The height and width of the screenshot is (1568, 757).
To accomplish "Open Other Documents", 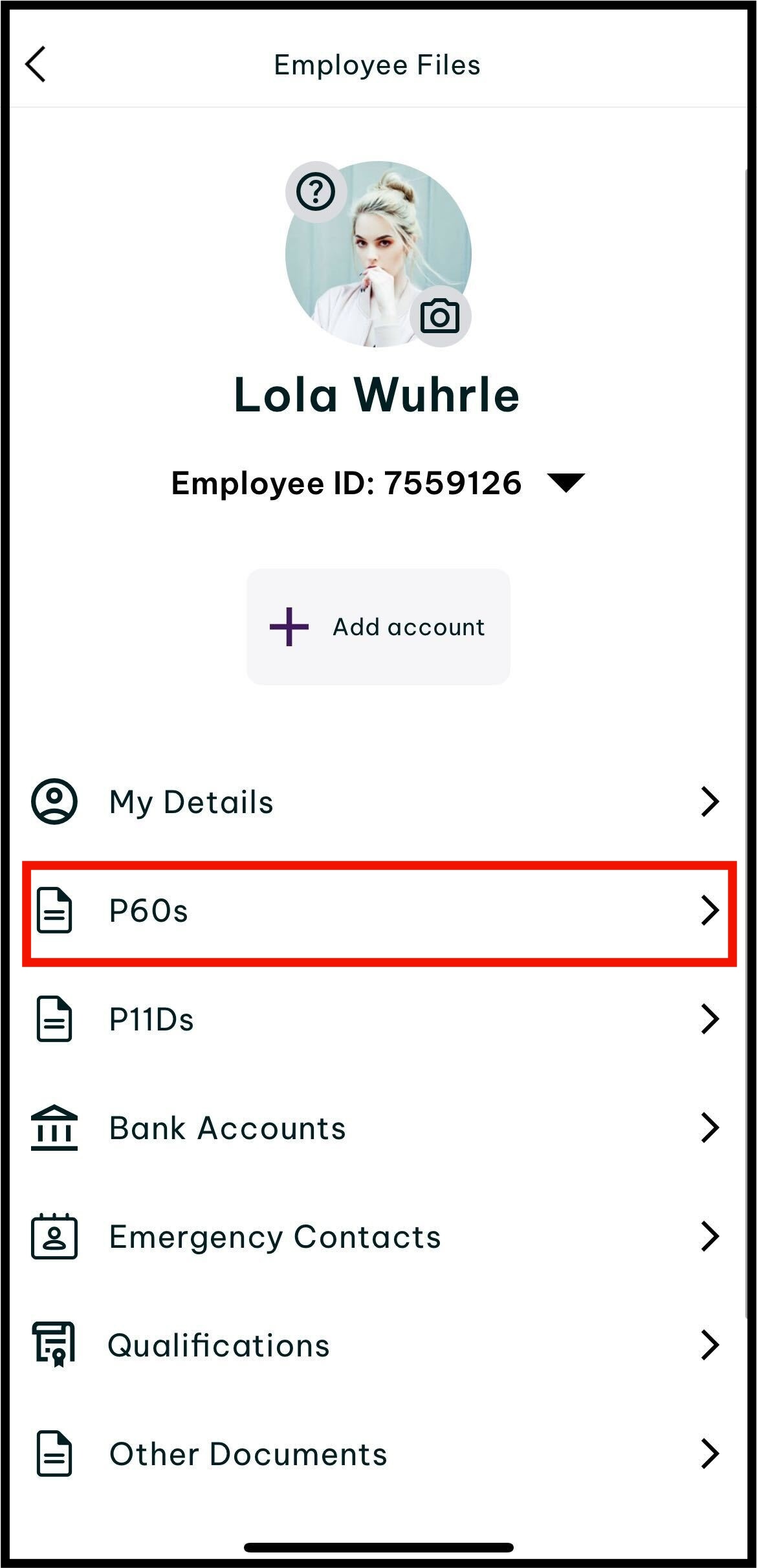I will pyautogui.click(x=378, y=1454).
